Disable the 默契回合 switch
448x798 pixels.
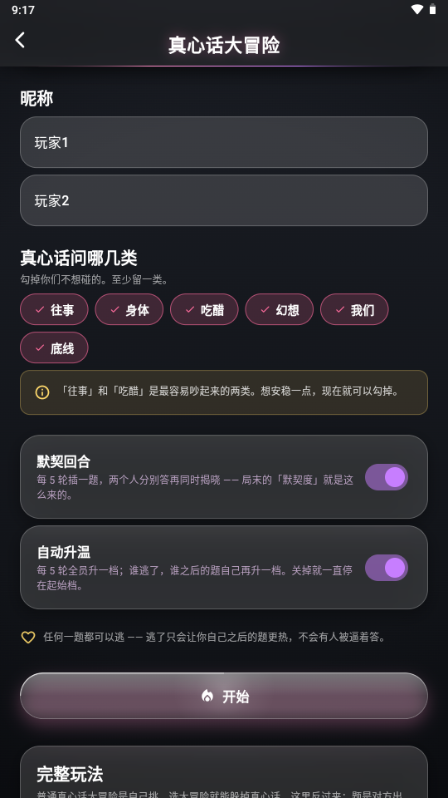click(386, 477)
